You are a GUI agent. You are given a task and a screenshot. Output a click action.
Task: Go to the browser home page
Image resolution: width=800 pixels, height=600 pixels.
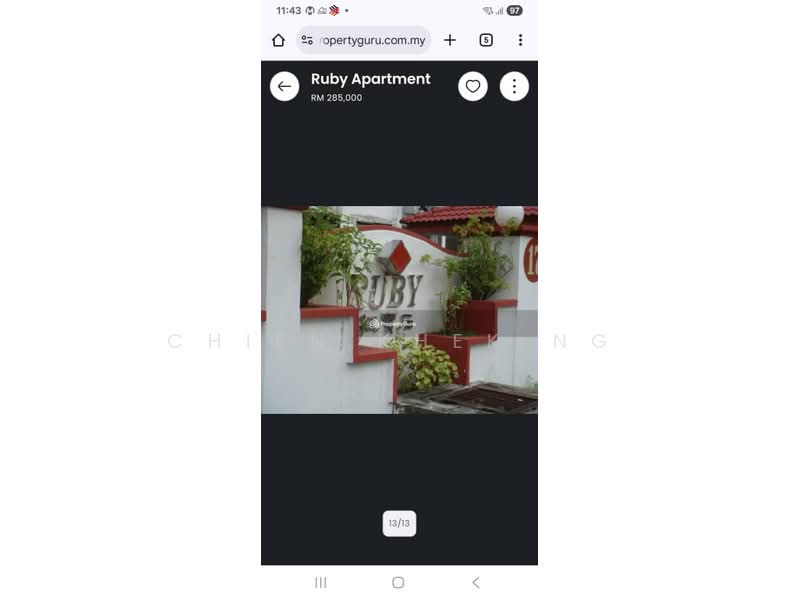[278, 40]
